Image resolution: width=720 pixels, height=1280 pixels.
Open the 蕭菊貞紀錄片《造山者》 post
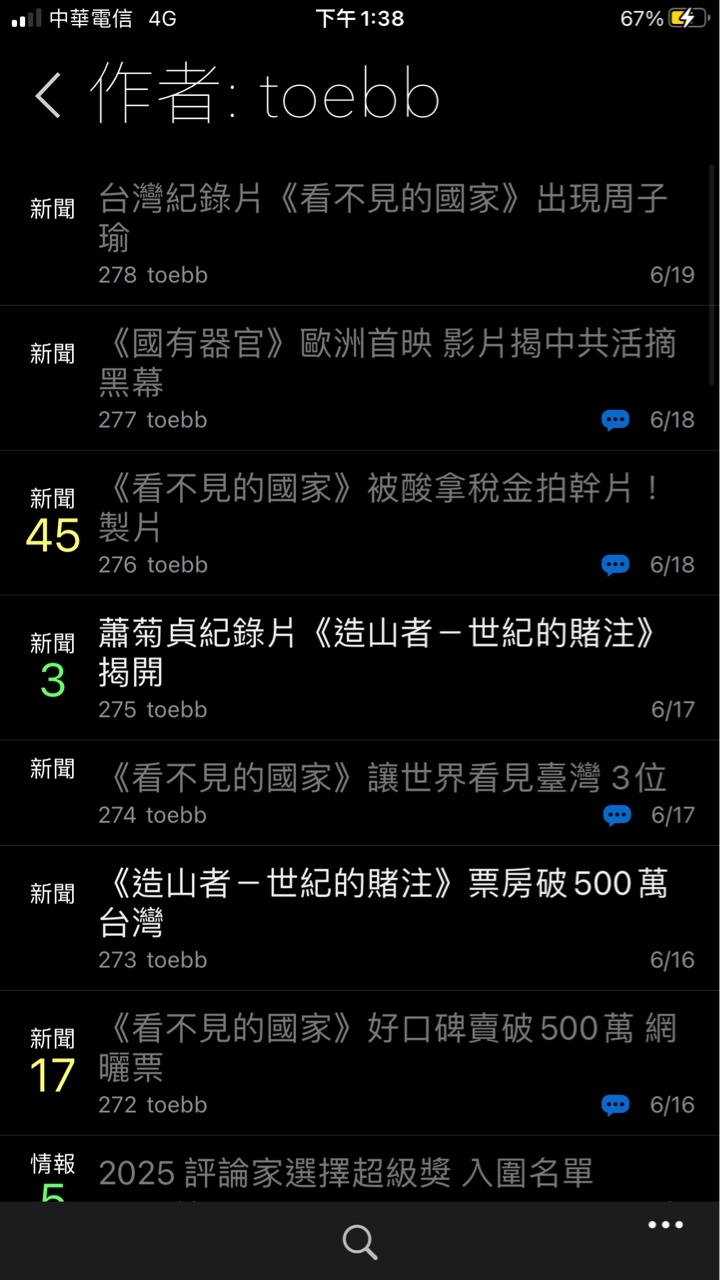pos(377,653)
